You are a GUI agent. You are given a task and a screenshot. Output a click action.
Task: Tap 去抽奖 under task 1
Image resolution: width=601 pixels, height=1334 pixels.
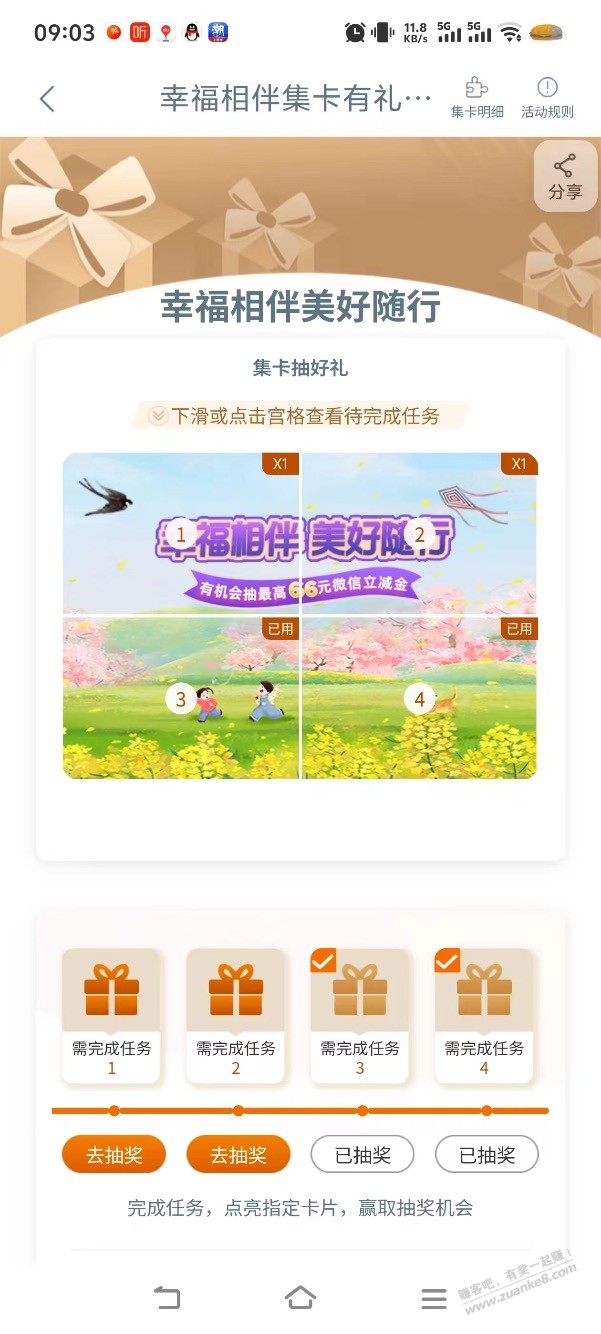click(x=114, y=1155)
